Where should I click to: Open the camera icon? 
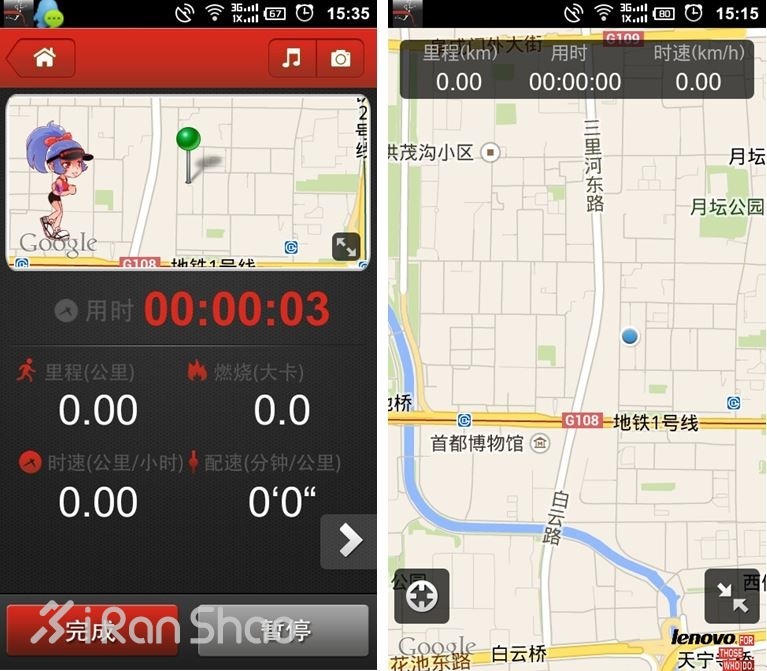(x=341, y=59)
